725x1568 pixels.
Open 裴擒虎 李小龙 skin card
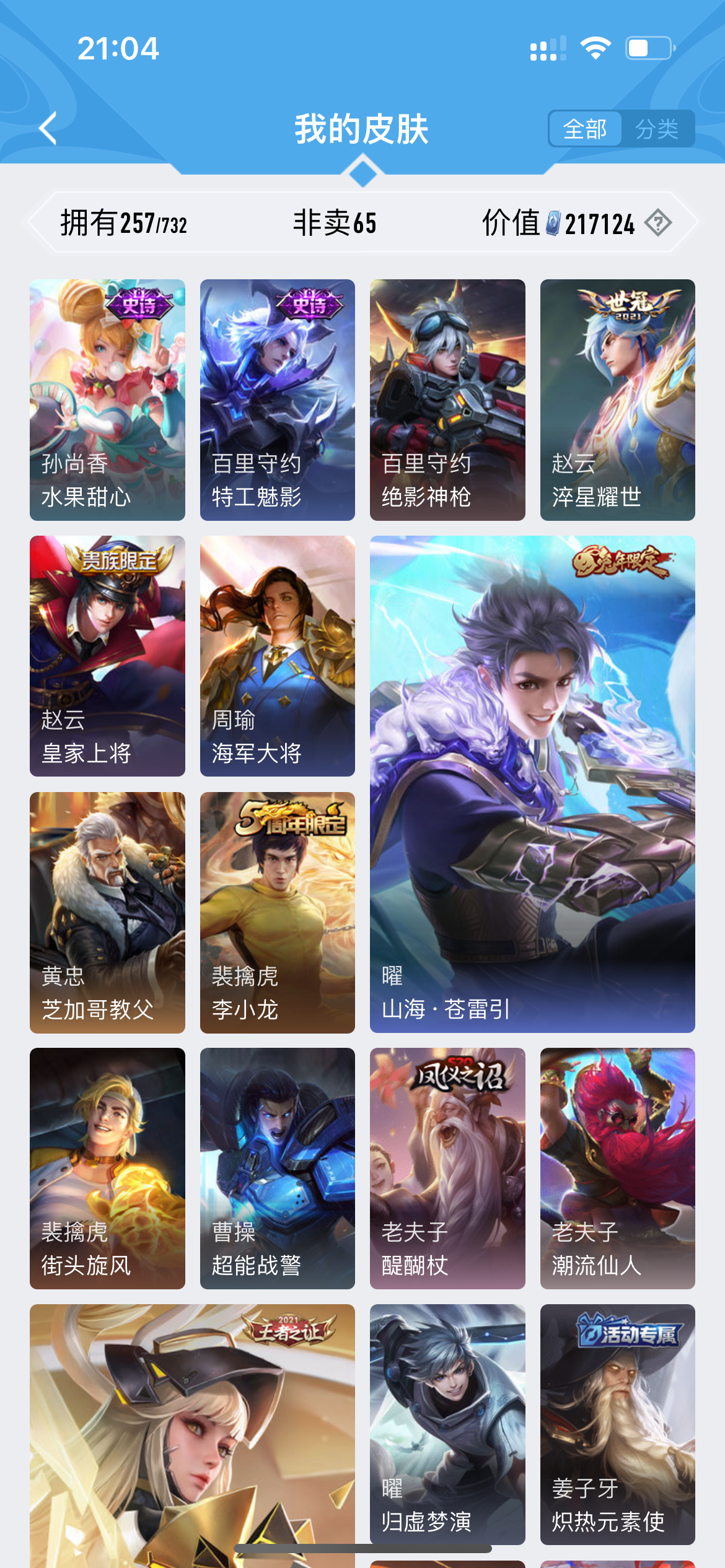277,912
